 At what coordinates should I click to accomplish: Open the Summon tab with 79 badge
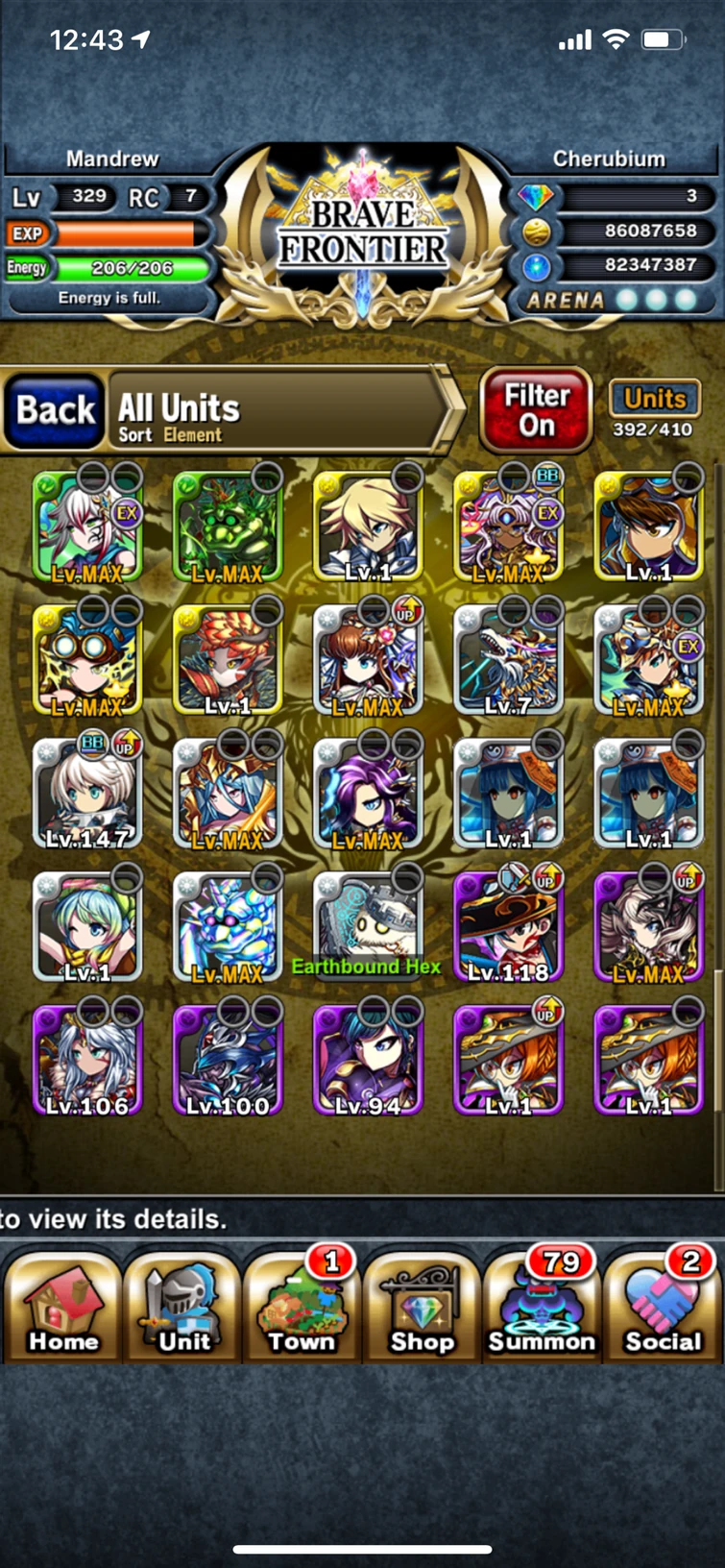click(x=543, y=1309)
